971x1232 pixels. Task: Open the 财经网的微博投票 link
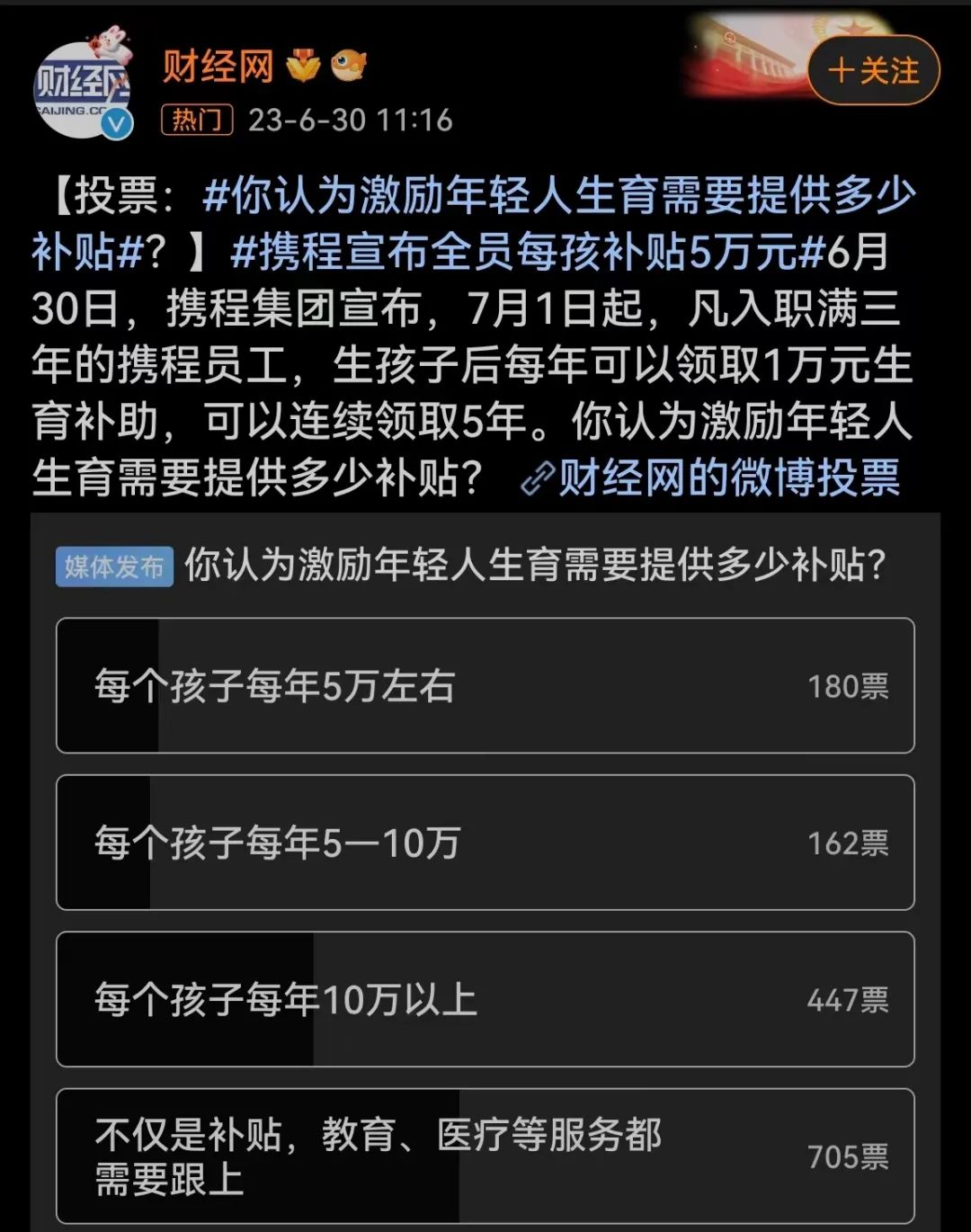(x=712, y=478)
